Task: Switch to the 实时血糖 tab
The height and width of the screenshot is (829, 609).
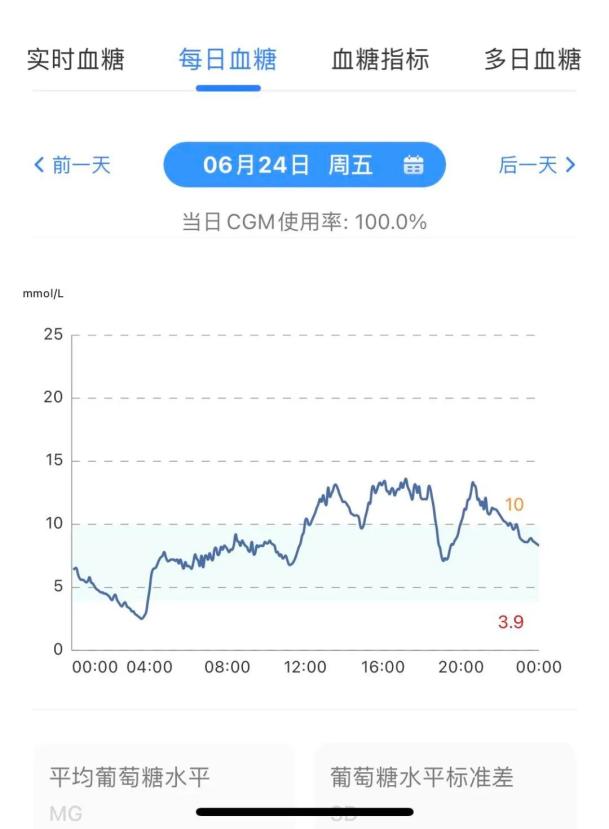Action: point(75,59)
